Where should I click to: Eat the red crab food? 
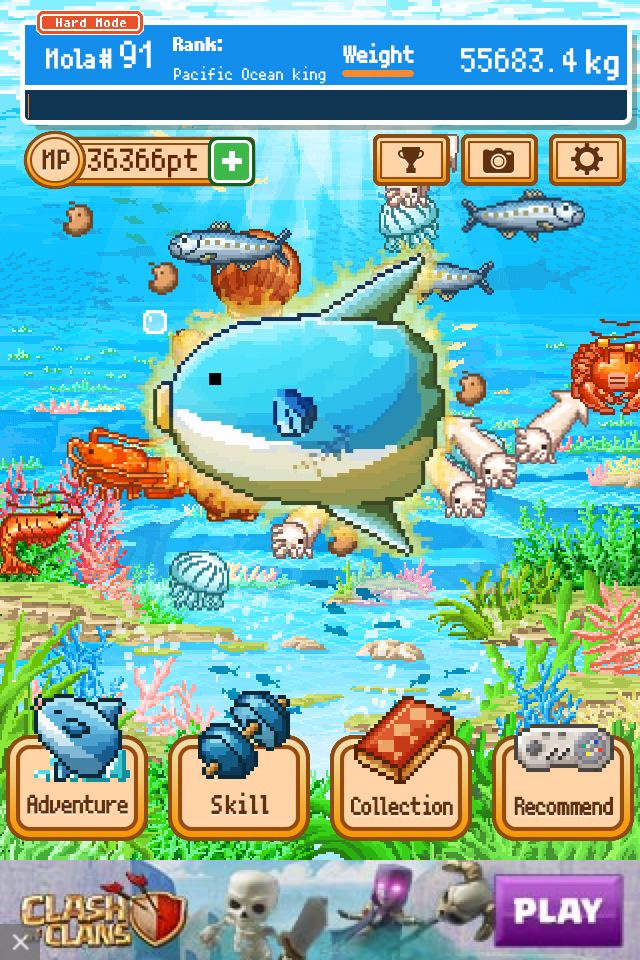[607, 372]
